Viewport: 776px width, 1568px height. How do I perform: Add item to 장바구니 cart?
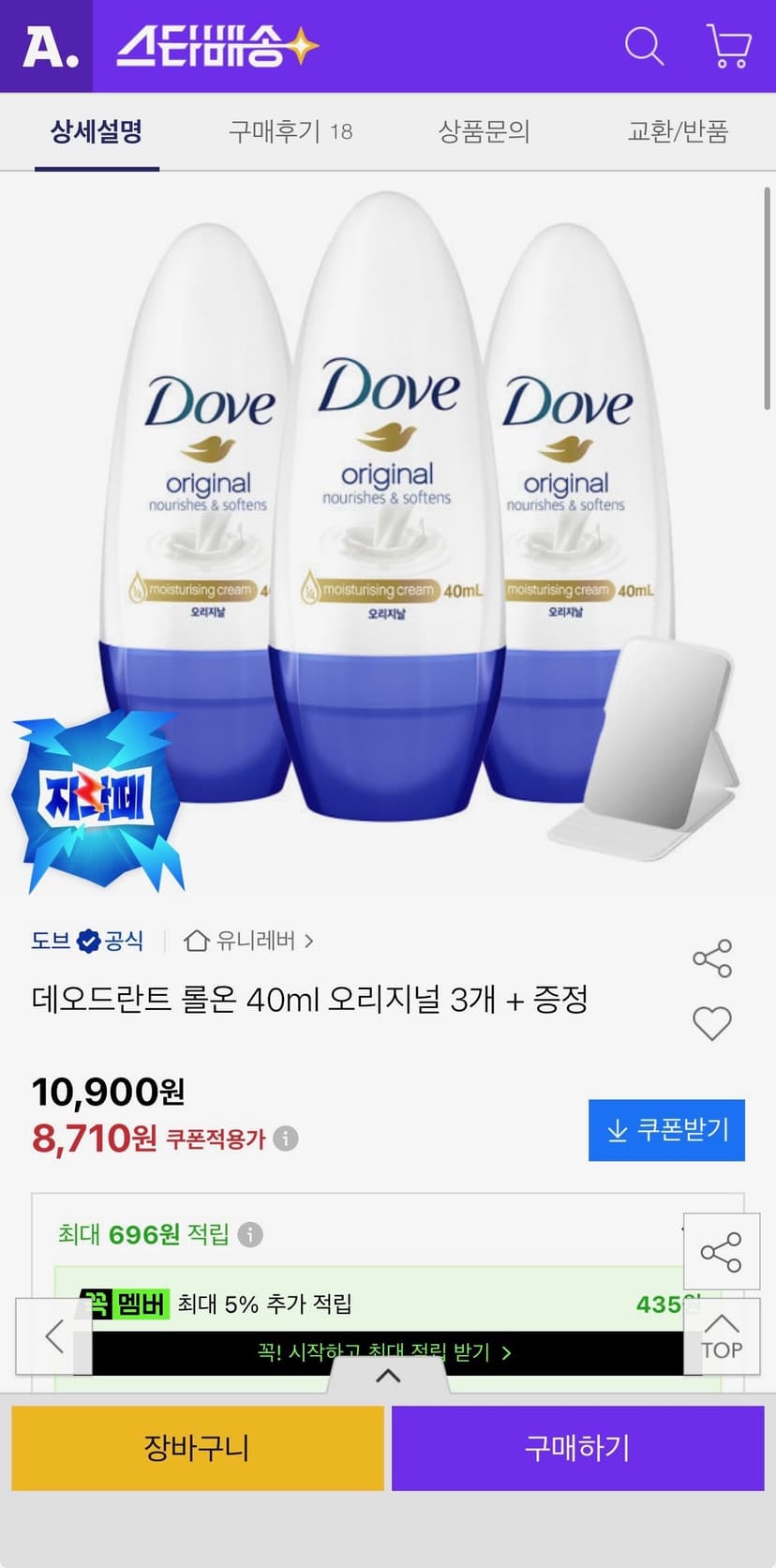pyautogui.click(x=198, y=1448)
